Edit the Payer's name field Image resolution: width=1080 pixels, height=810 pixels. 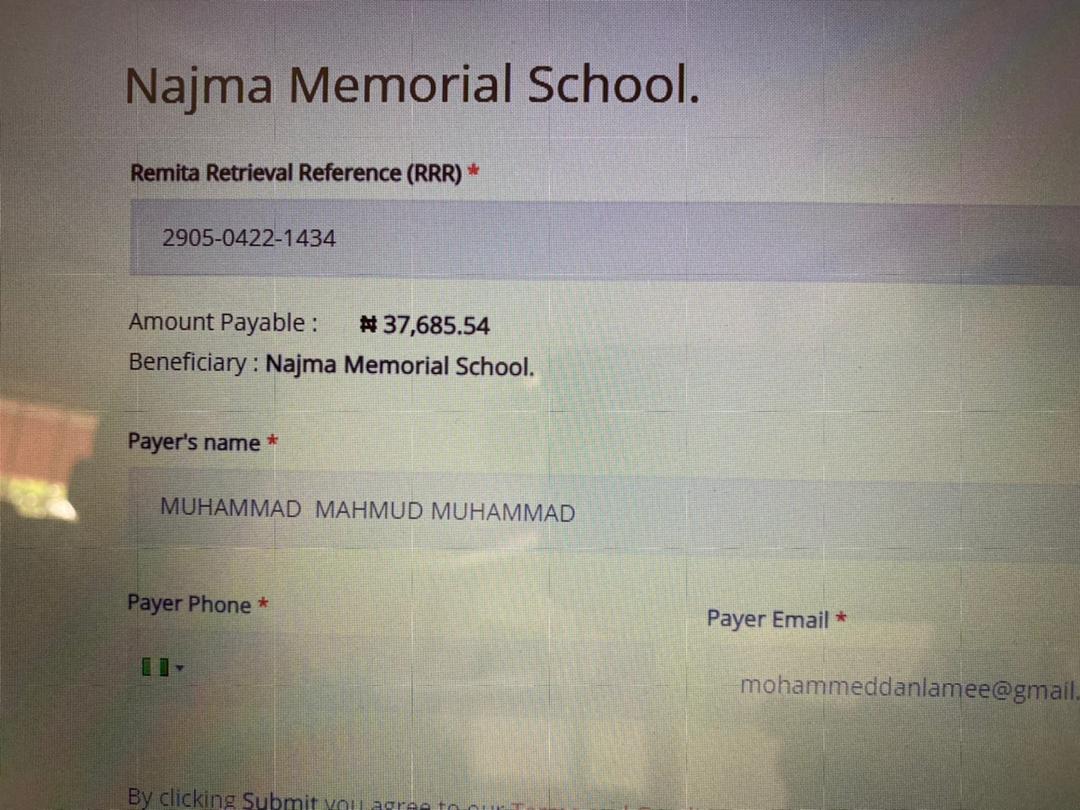[x=600, y=512]
